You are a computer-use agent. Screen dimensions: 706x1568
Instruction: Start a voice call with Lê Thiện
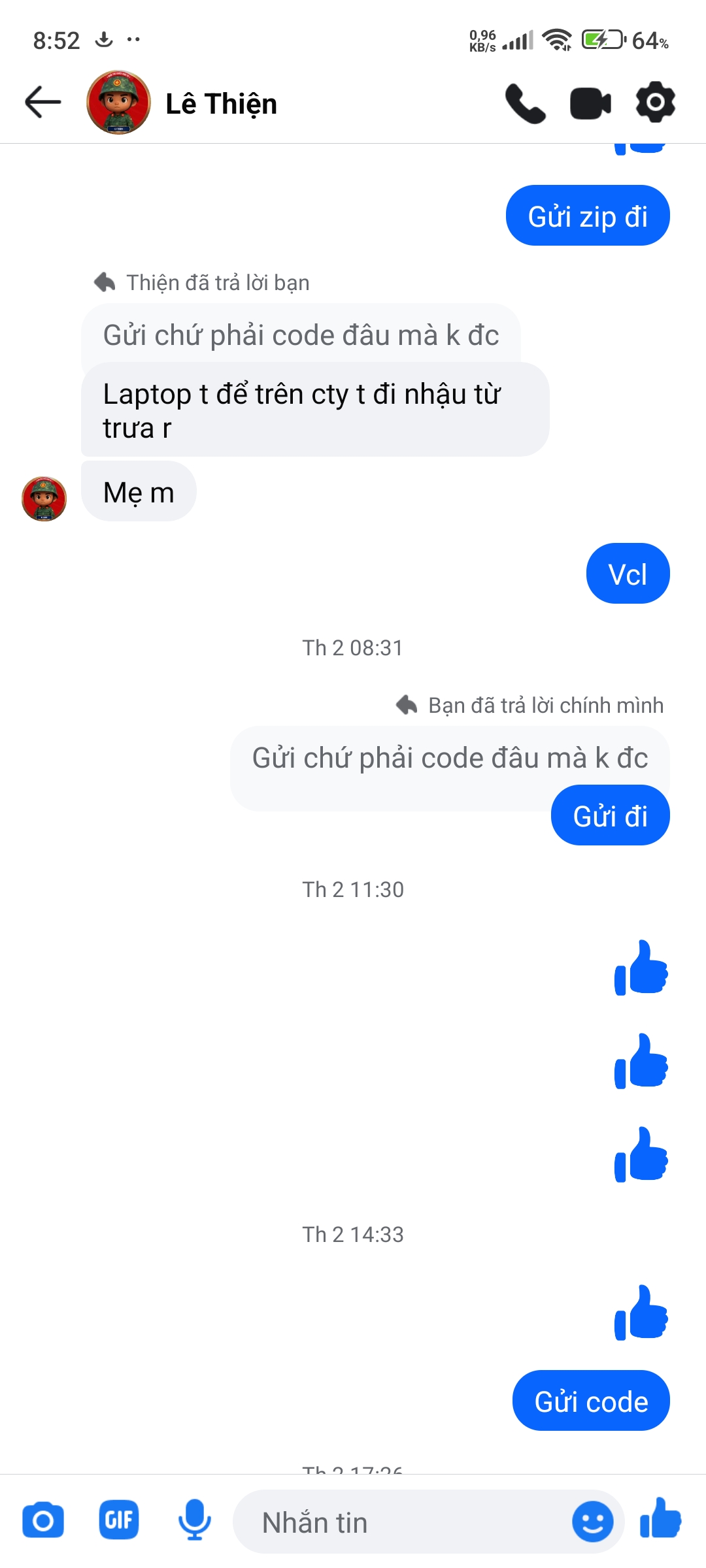(525, 103)
